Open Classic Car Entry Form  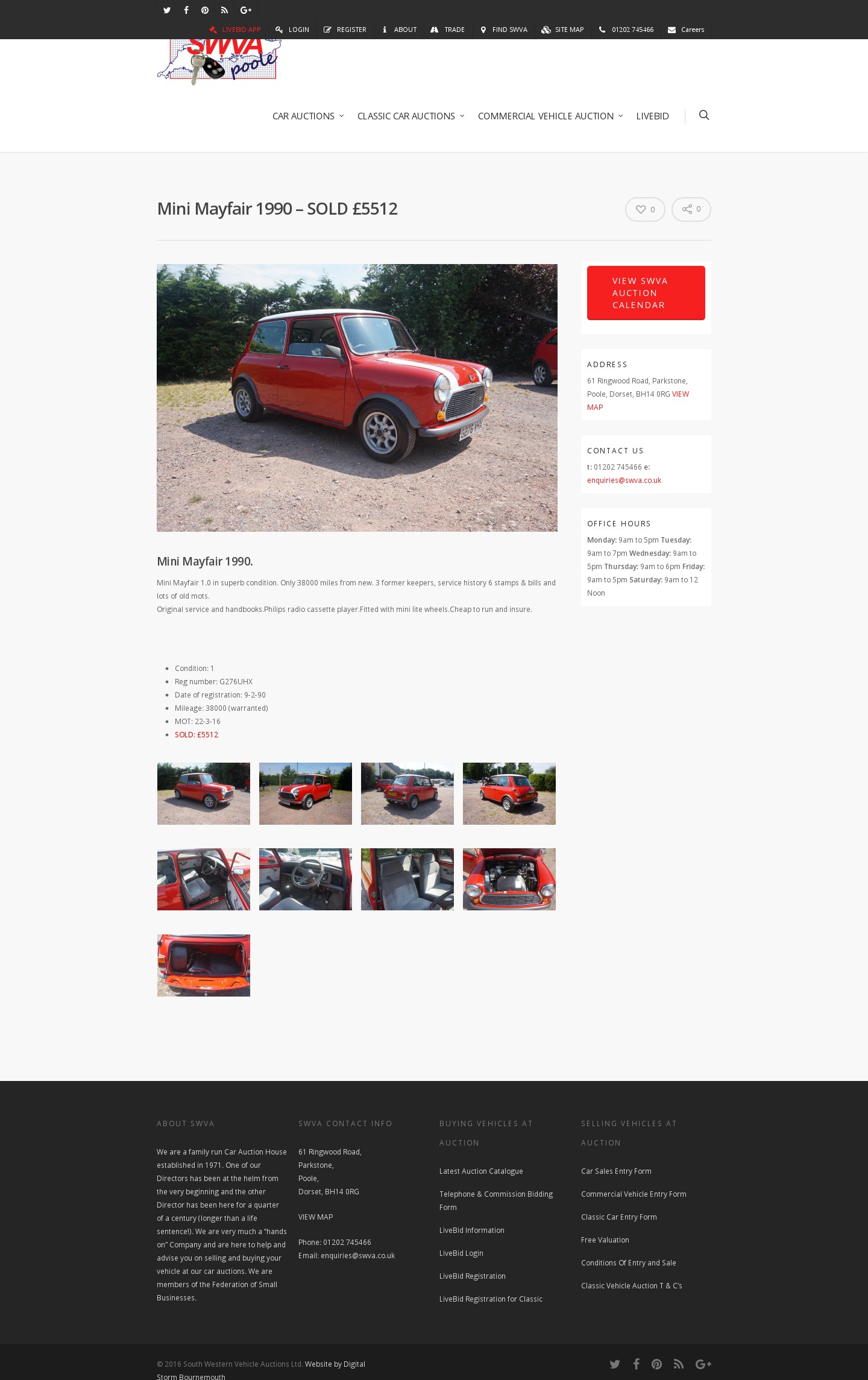(x=618, y=1217)
